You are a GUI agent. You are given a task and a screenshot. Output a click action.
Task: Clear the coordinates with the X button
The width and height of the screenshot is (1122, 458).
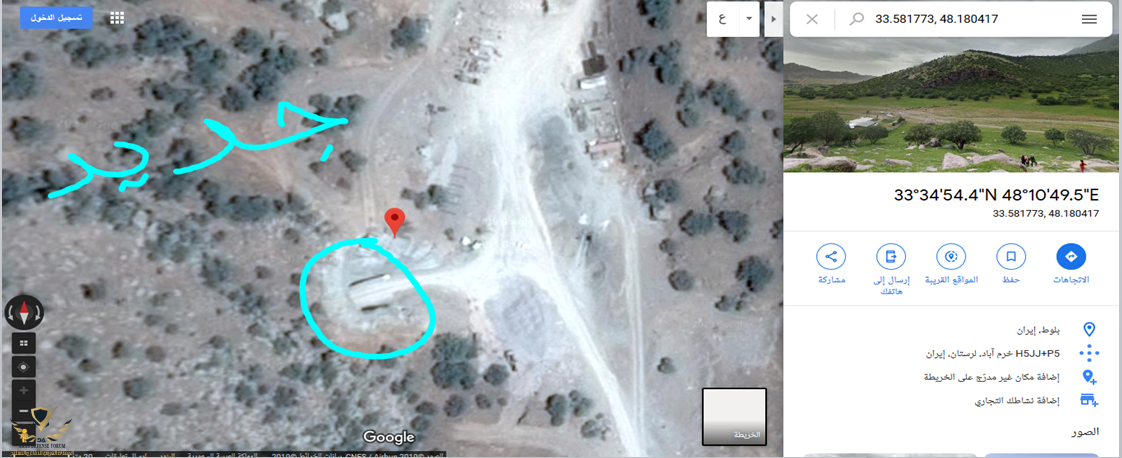click(812, 19)
